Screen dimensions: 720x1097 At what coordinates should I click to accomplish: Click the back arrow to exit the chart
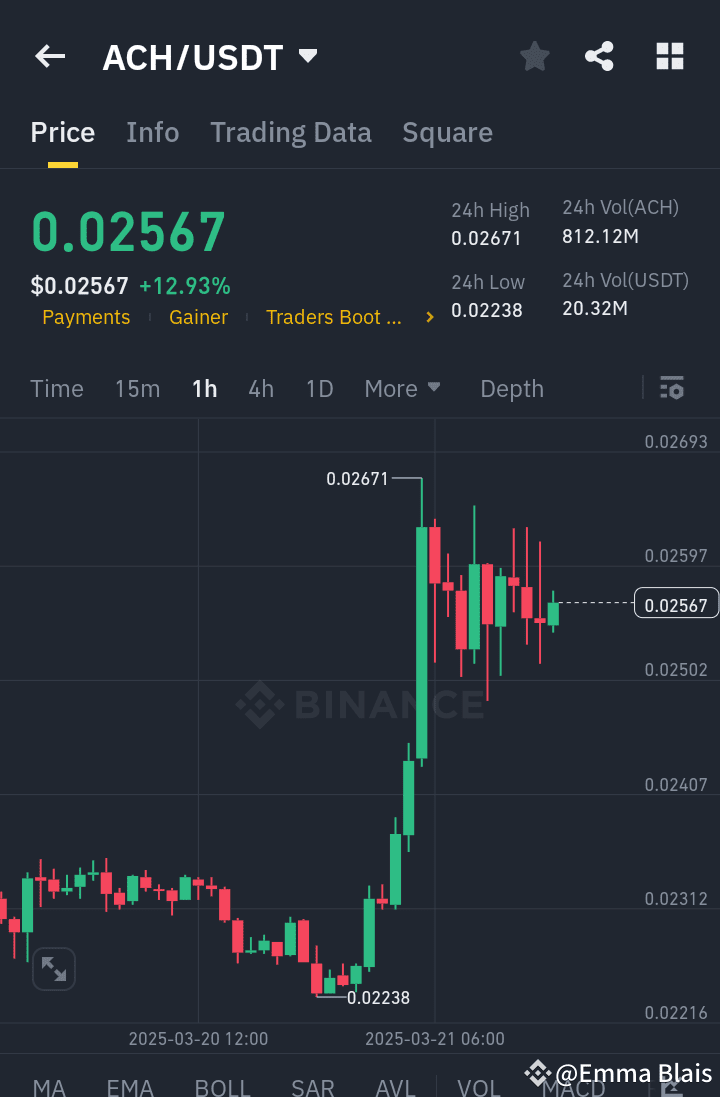click(x=49, y=56)
